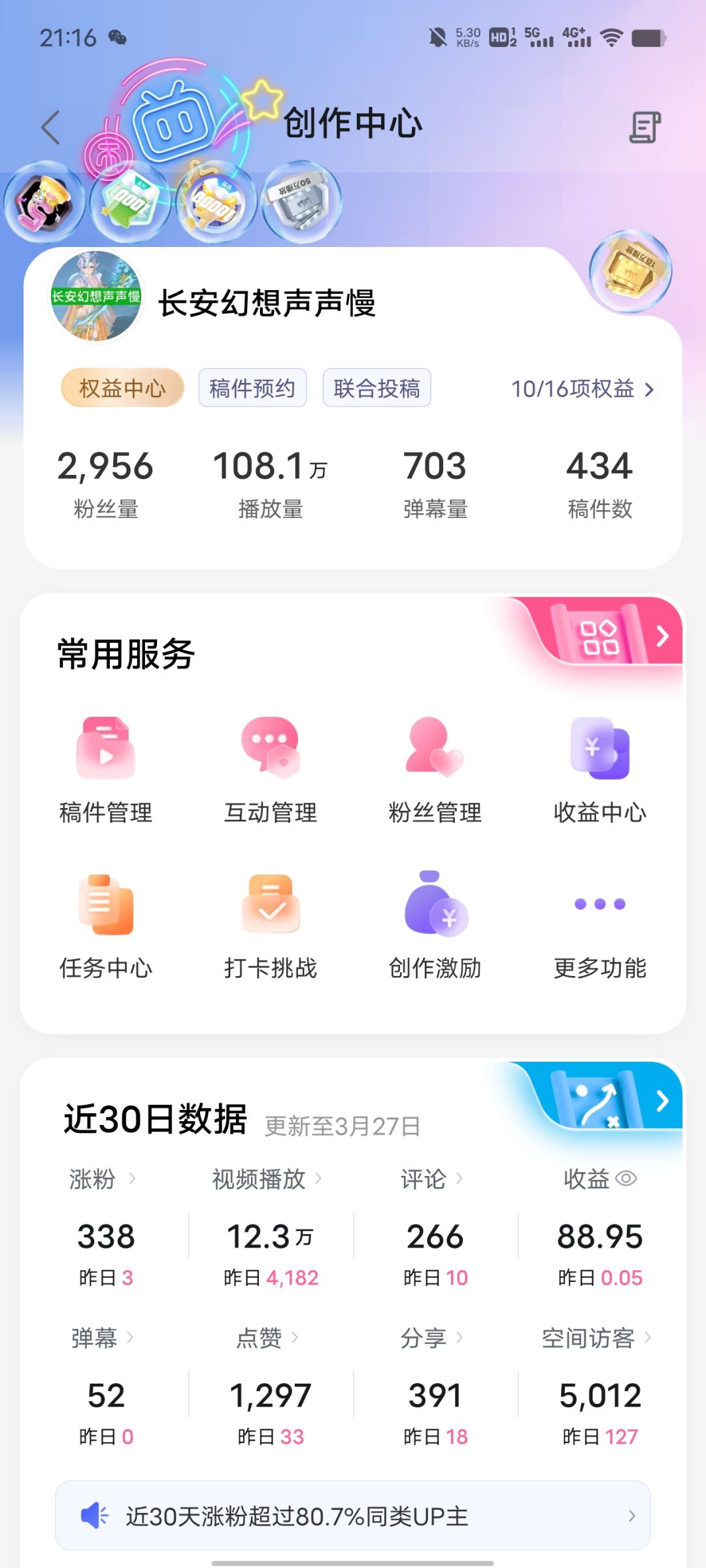
Task: Open 粉丝管理 (fan management)
Action: pos(435,771)
